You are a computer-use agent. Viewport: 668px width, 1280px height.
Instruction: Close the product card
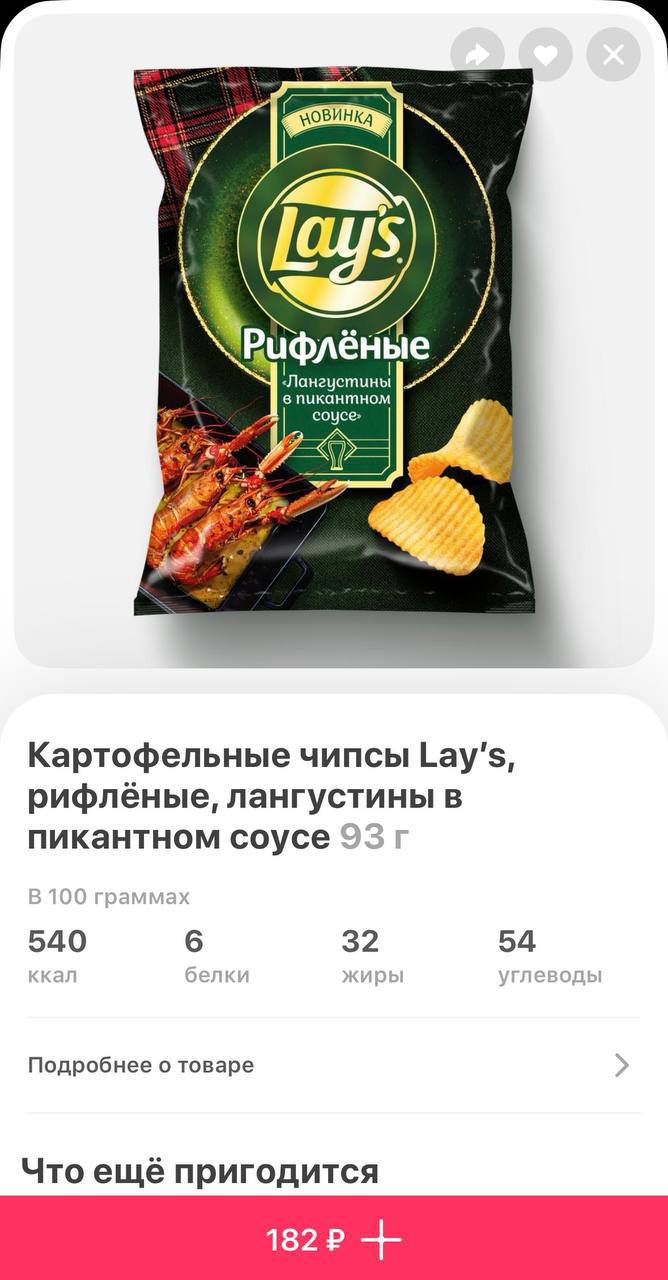tap(613, 54)
